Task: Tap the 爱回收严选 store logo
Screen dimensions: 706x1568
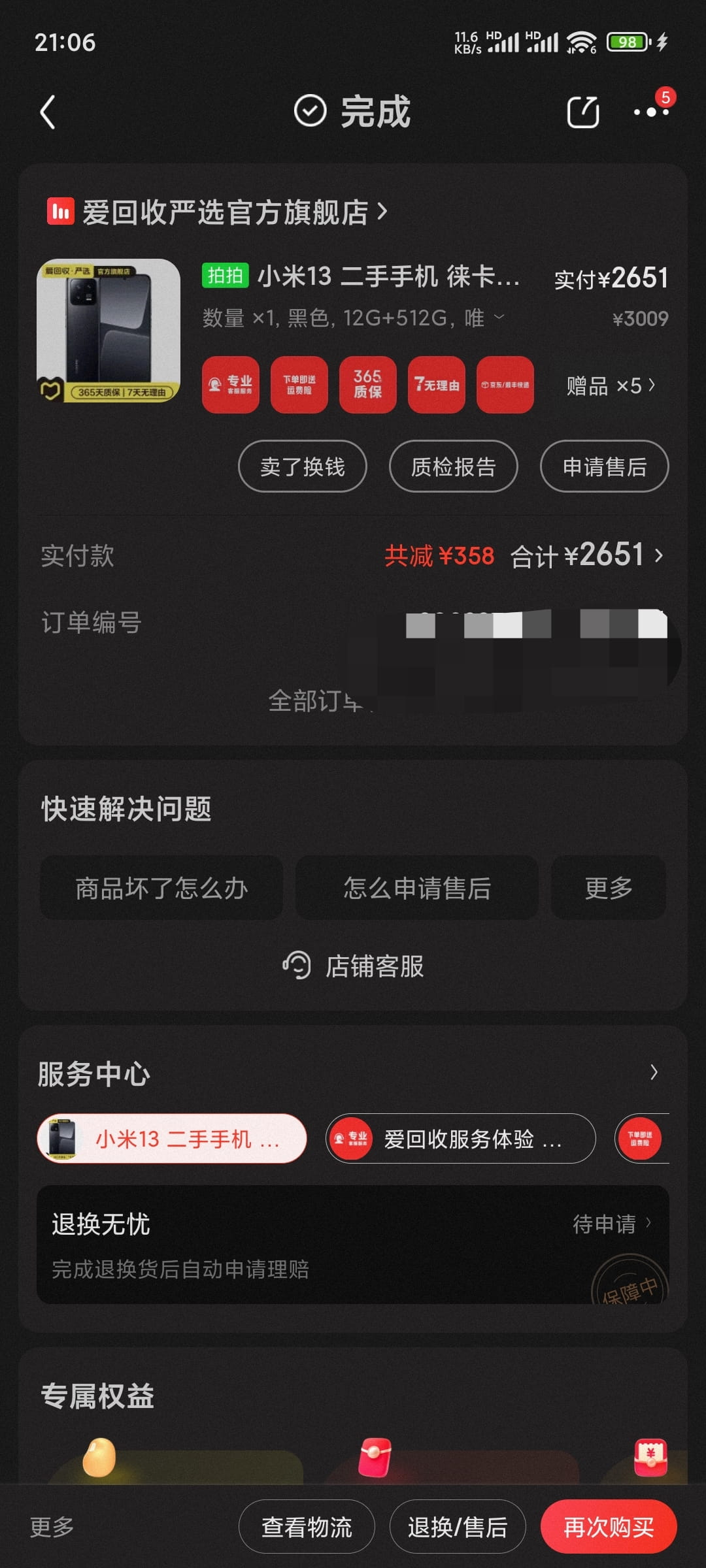Action: point(61,212)
